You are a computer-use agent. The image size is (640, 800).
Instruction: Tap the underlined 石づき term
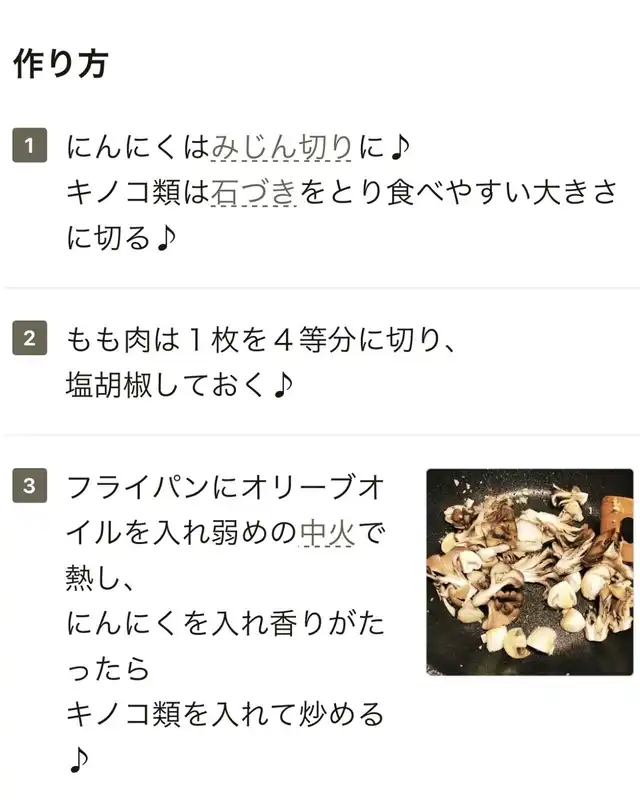pyautogui.click(x=254, y=192)
